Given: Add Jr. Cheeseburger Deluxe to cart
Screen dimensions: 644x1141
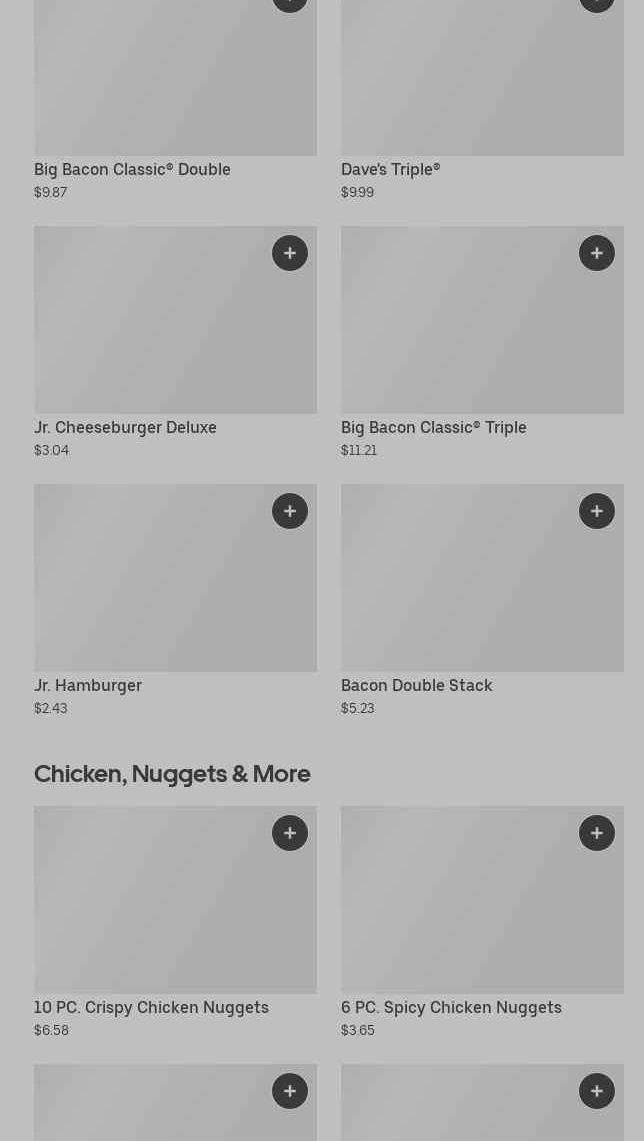Looking at the screenshot, I should 290,253.
